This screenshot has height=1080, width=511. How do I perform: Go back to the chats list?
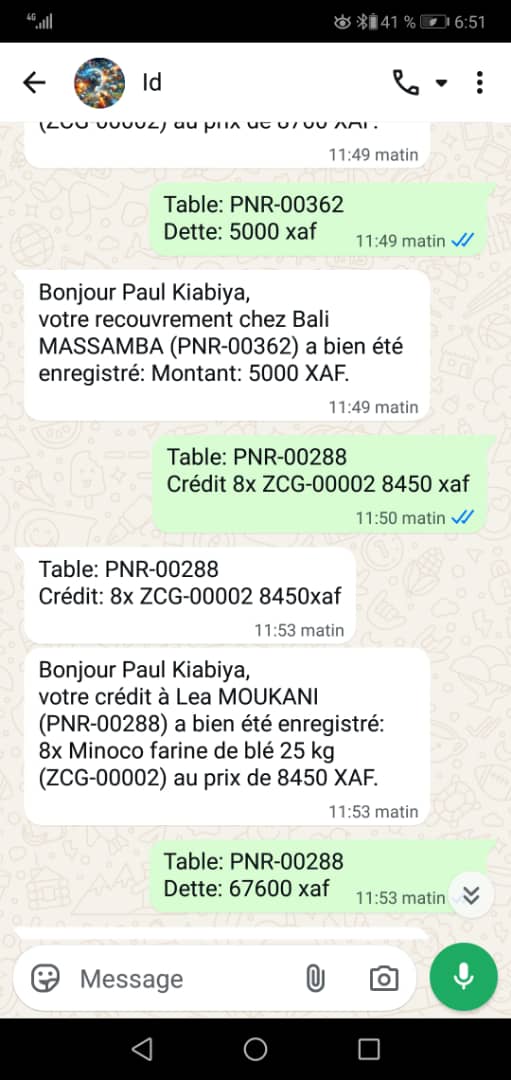pos(34,83)
